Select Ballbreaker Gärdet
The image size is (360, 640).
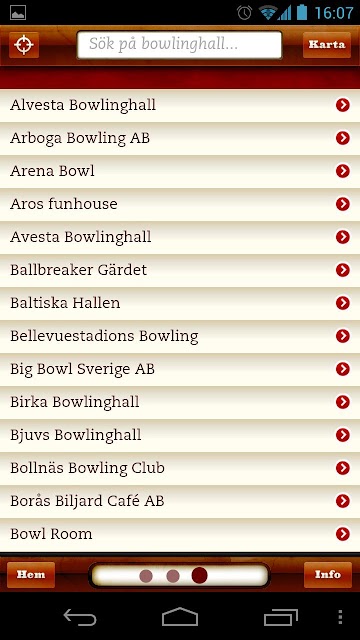(180, 271)
